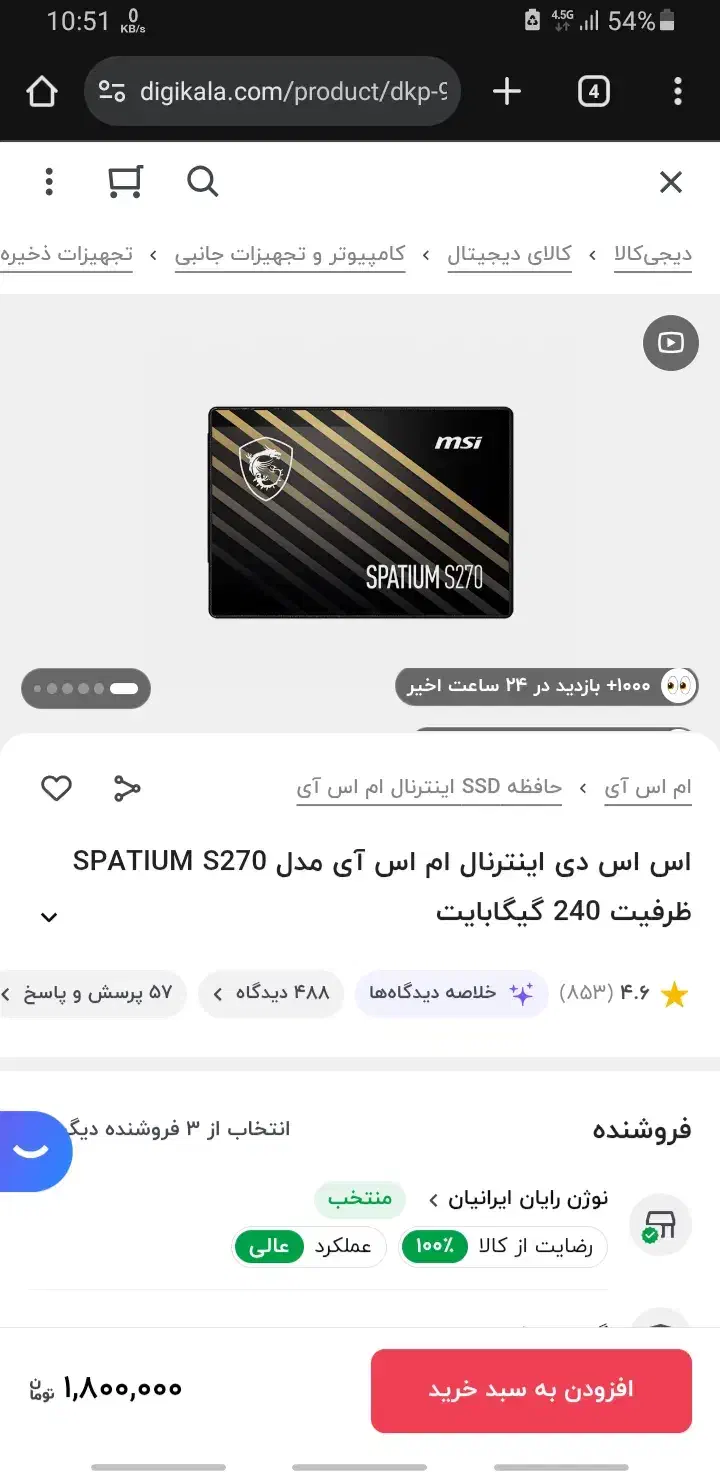Play the product video
The height and width of the screenshot is (1480, 720).
pyautogui.click(x=670, y=343)
